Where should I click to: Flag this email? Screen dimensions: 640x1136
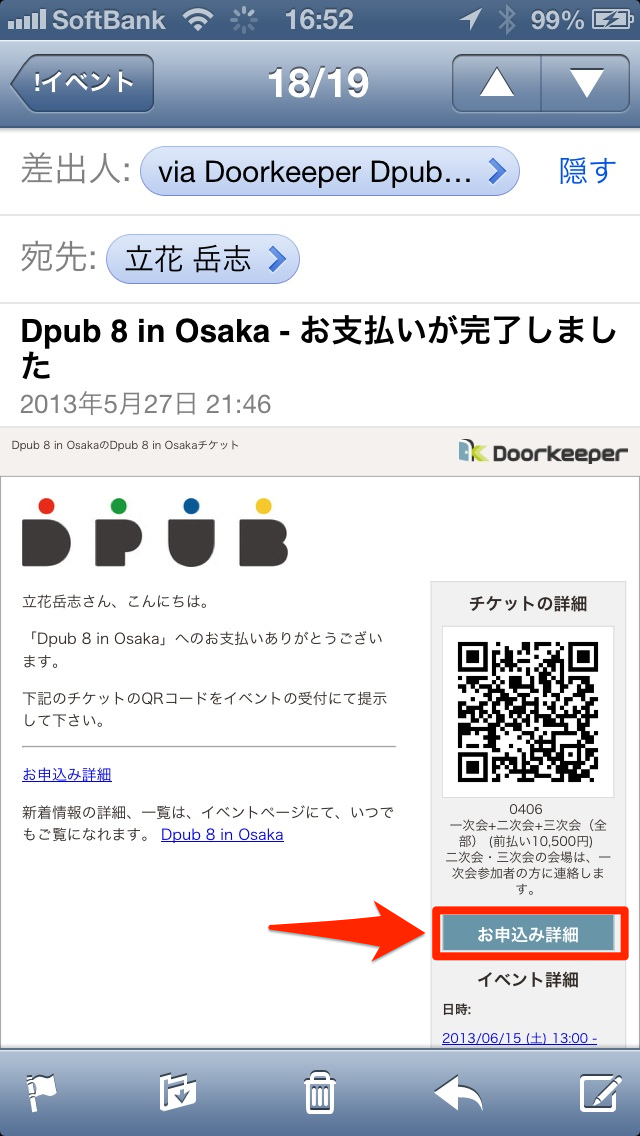pos(42,1093)
